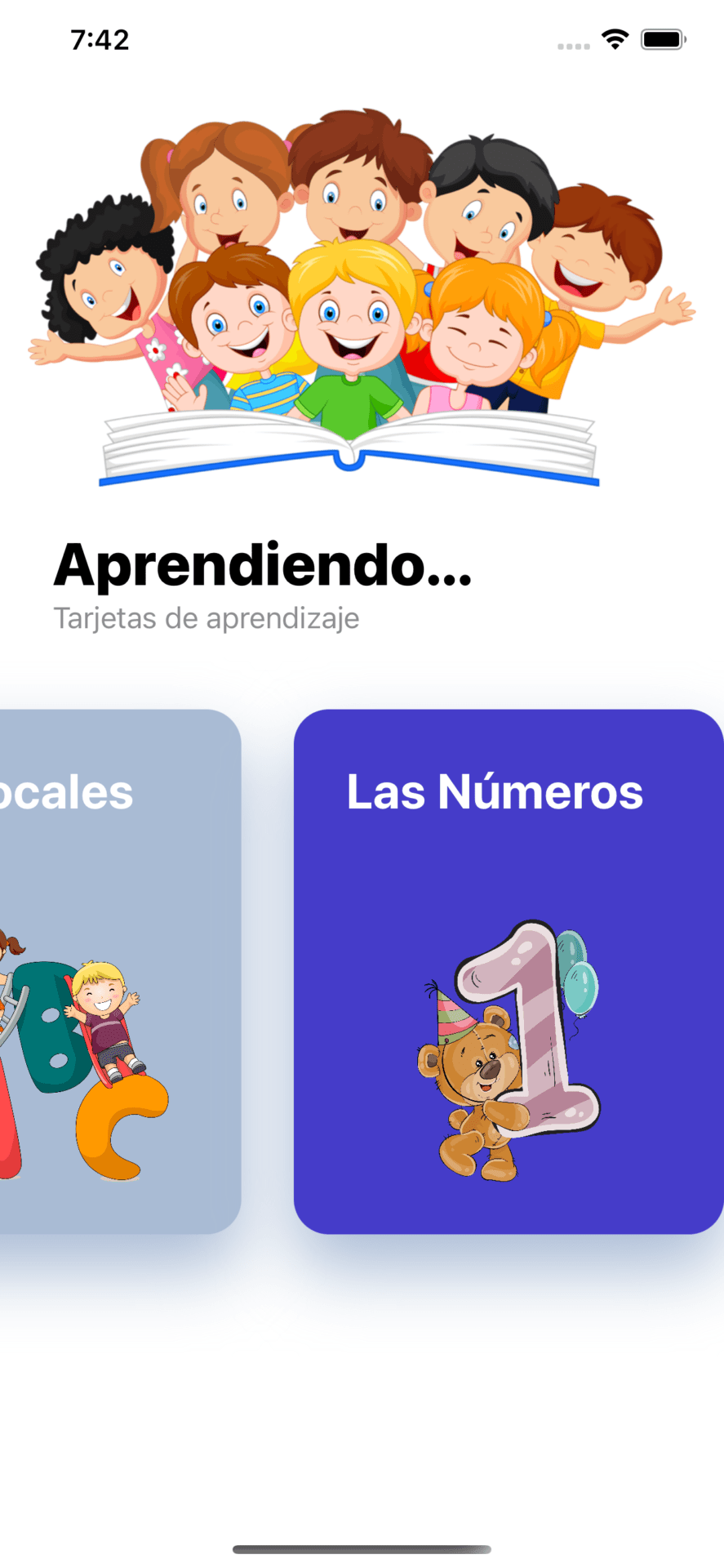
Task: Open the partially visible Vocales card
Action: click(x=120, y=971)
